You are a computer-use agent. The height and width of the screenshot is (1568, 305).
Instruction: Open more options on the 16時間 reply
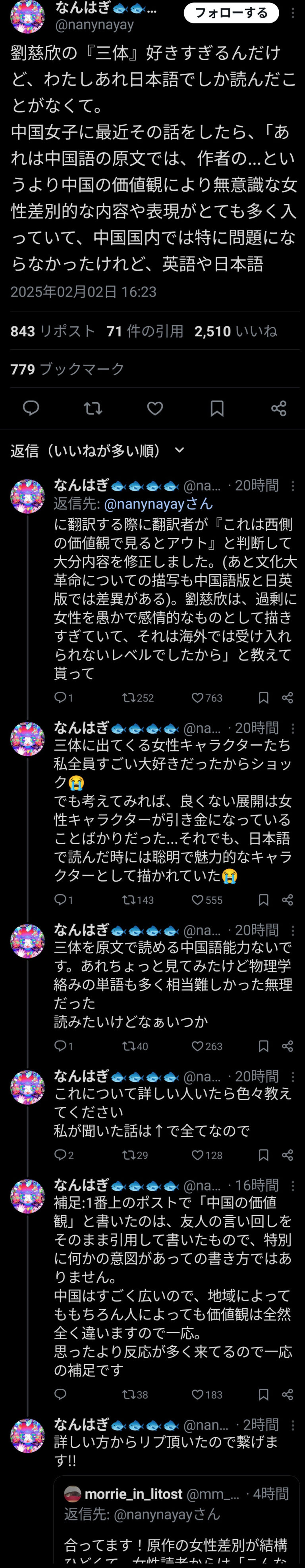tap(293, 1185)
